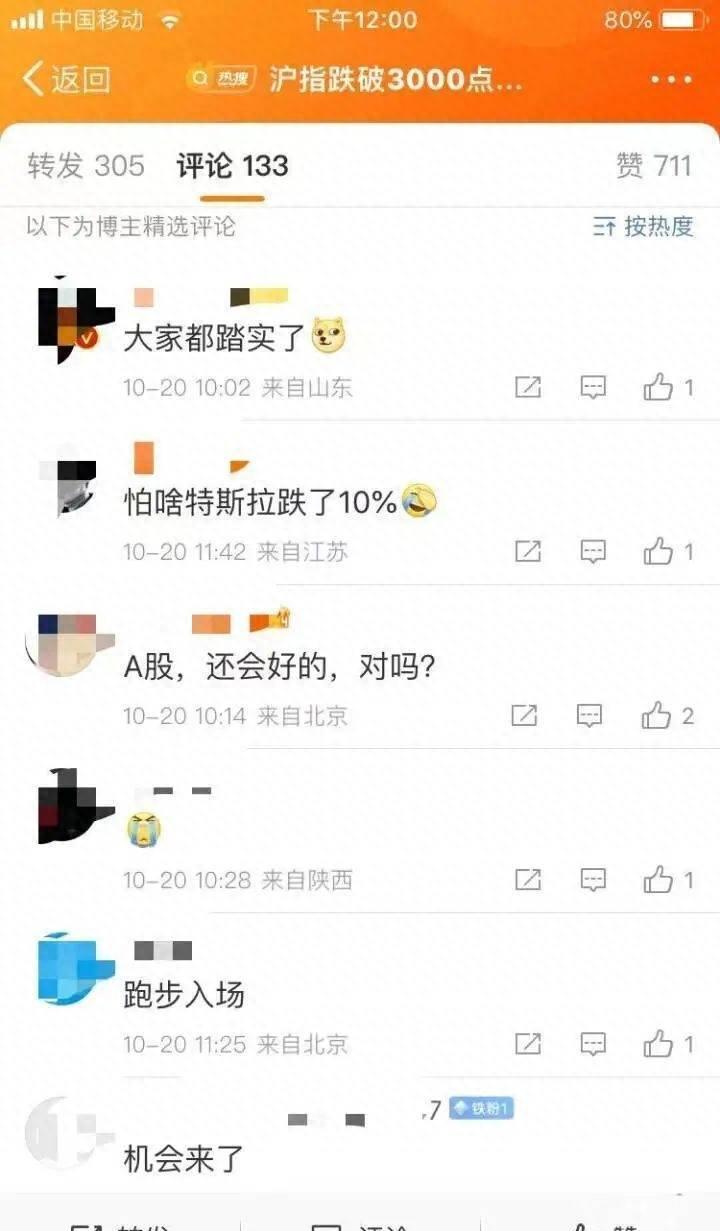Open the three-dot overflow menu
The image size is (720, 1231).
pyautogui.click(x=671, y=80)
